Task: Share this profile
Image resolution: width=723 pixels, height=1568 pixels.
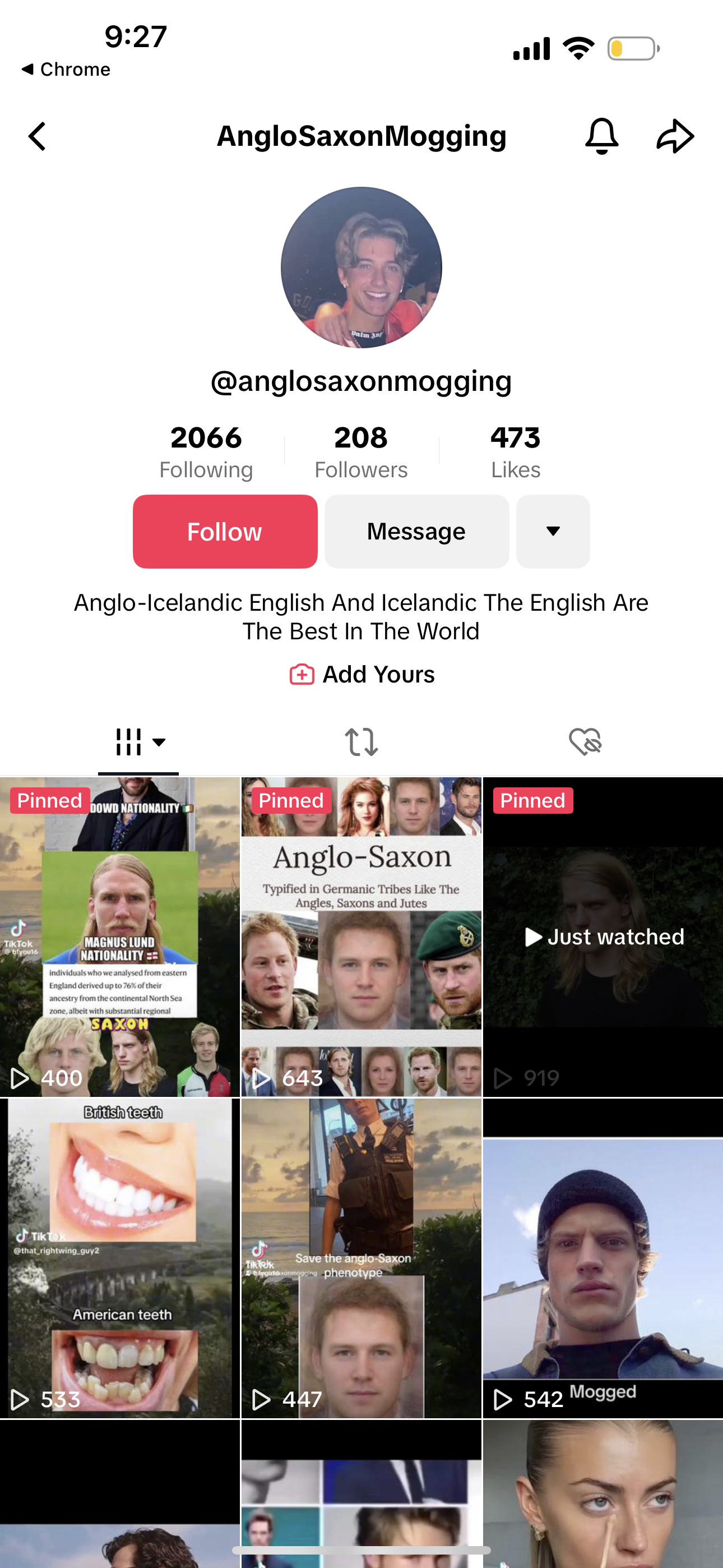Action: pos(675,136)
